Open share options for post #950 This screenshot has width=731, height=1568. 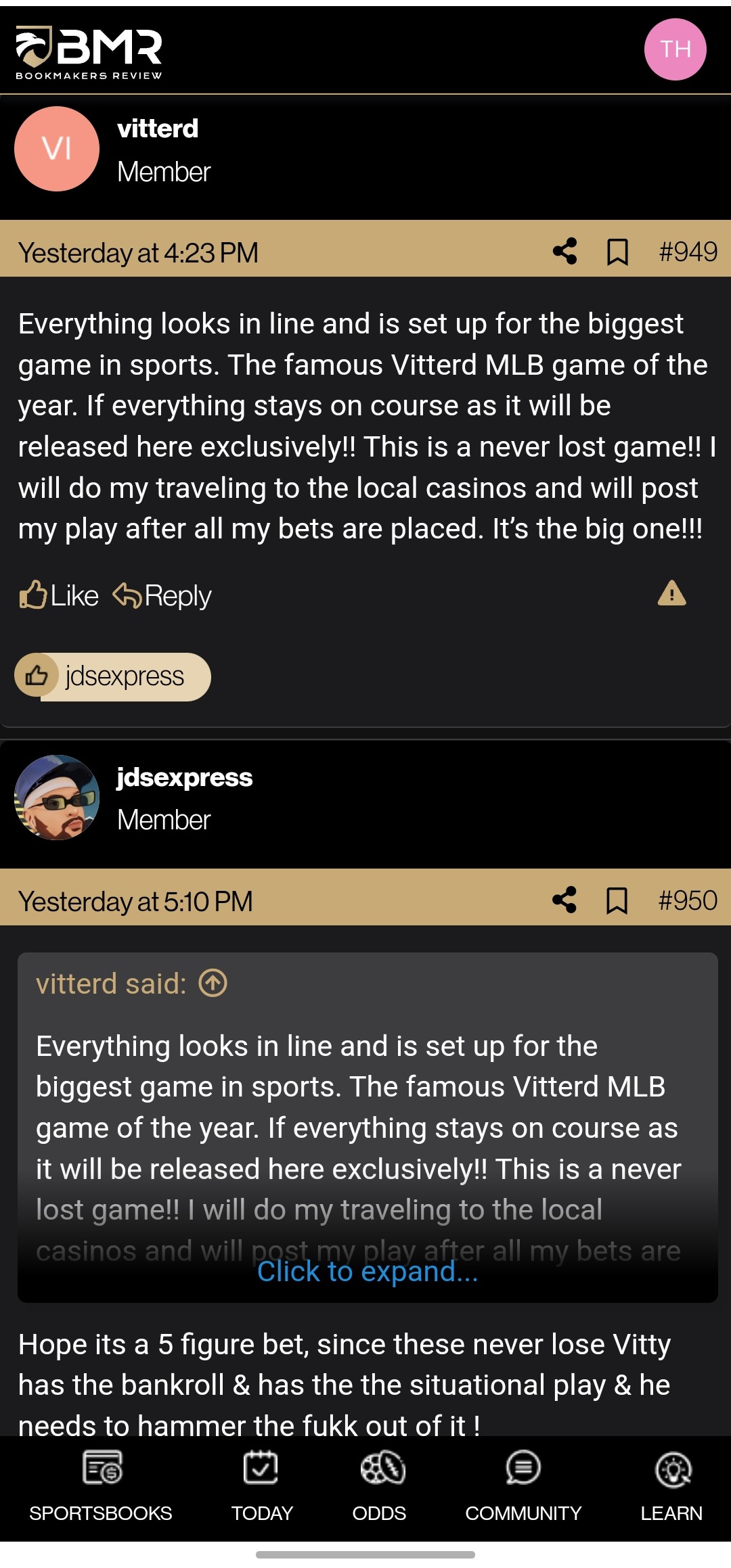click(566, 900)
